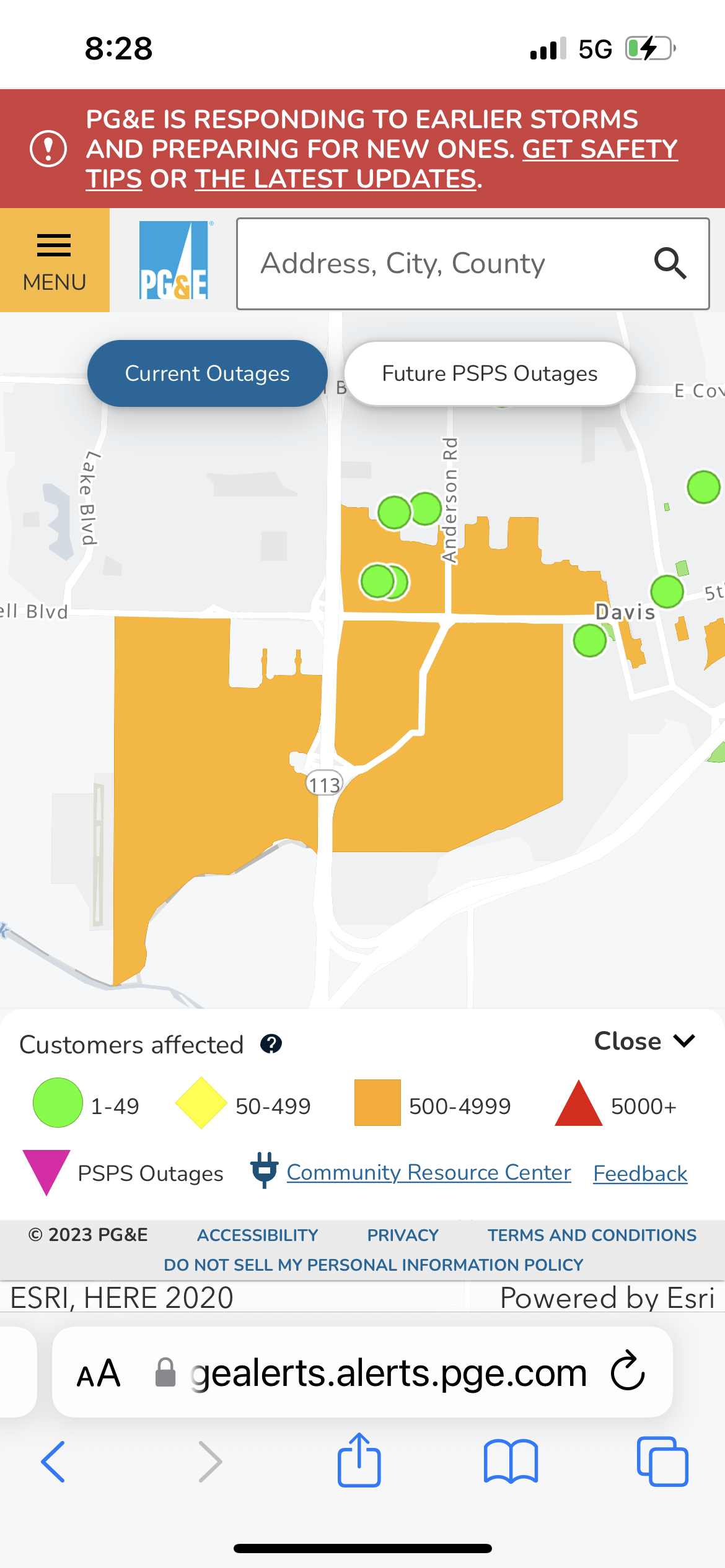This screenshot has height=1568, width=725.
Task: Open the GET SAFETY TIPS link
Action: pos(599,149)
